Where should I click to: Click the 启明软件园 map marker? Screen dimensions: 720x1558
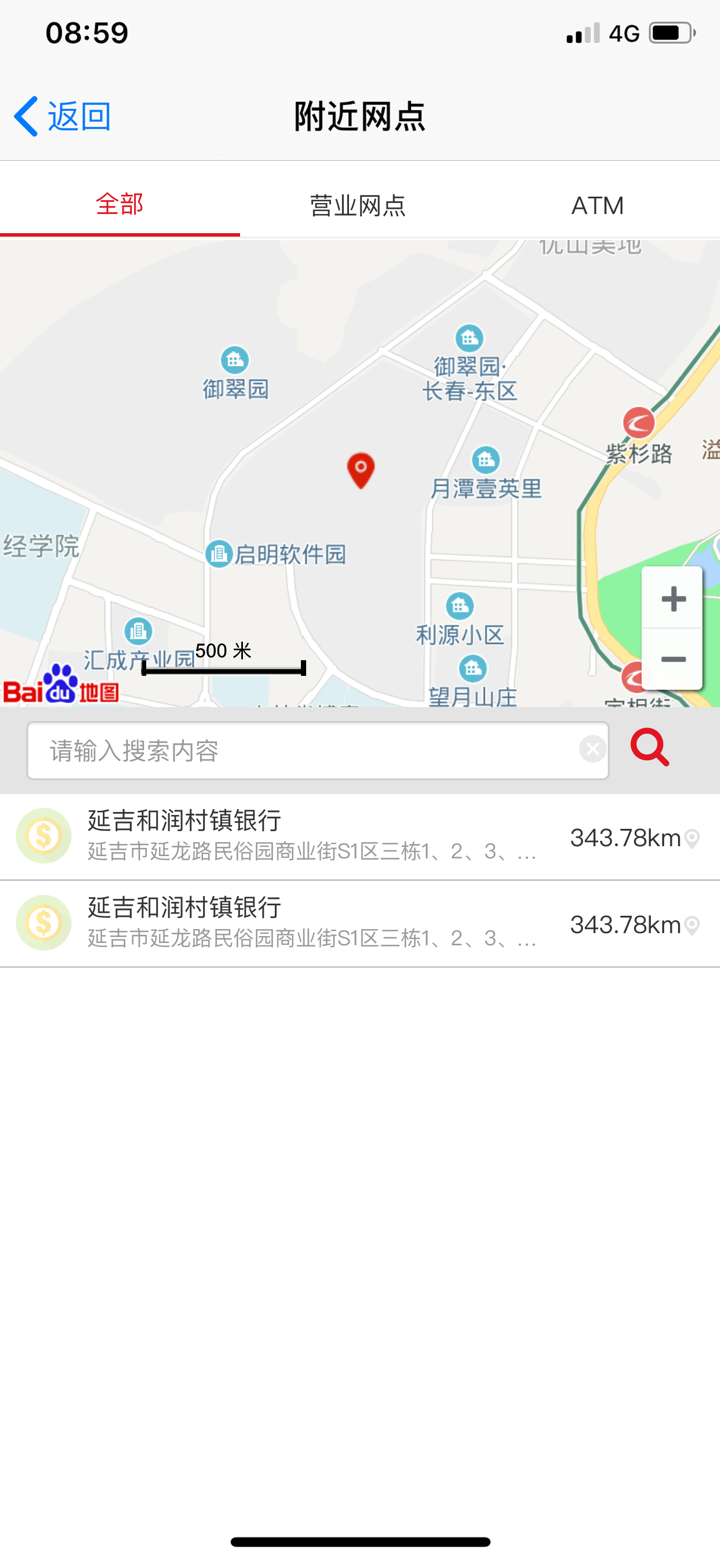(x=219, y=553)
